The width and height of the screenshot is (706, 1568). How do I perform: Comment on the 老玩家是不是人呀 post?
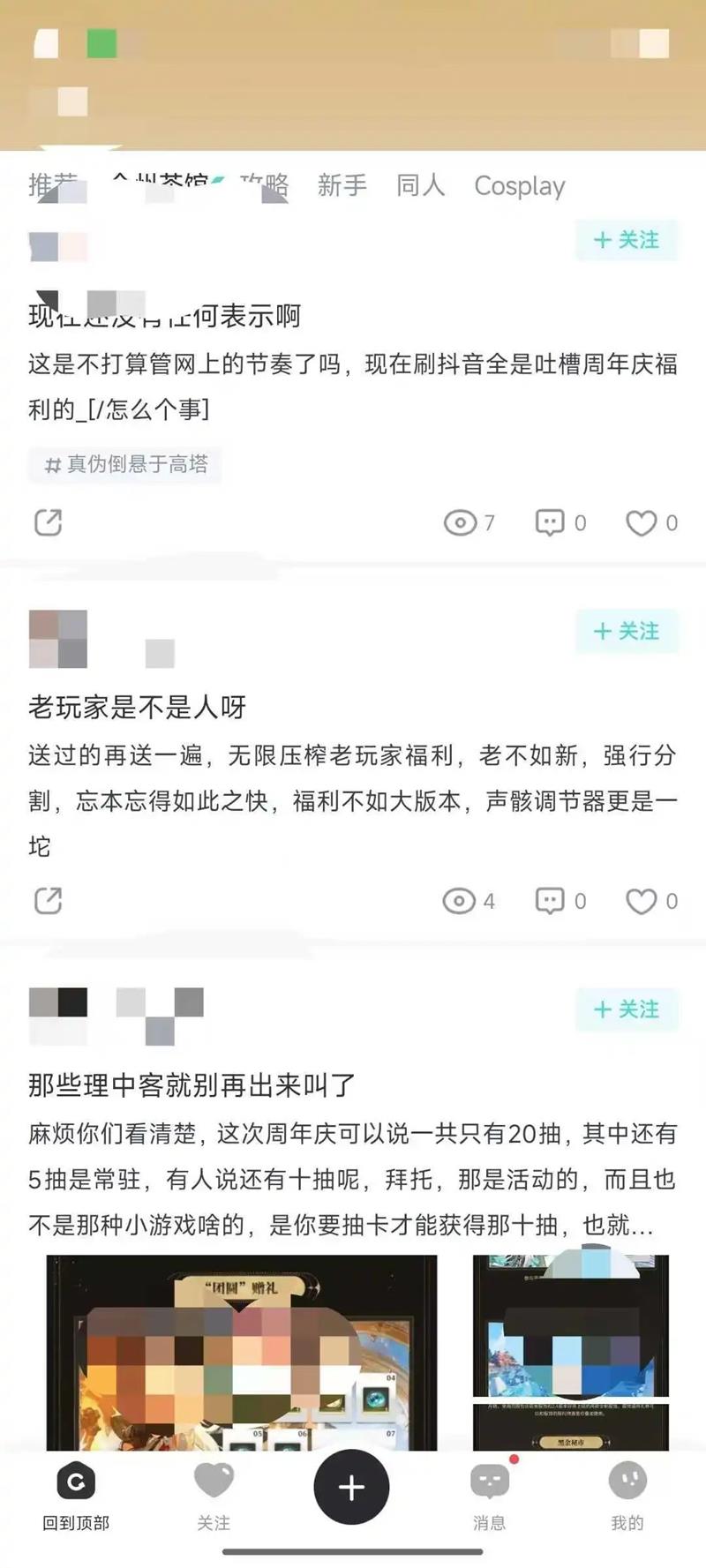pyautogui.click(x=550, y=901)
